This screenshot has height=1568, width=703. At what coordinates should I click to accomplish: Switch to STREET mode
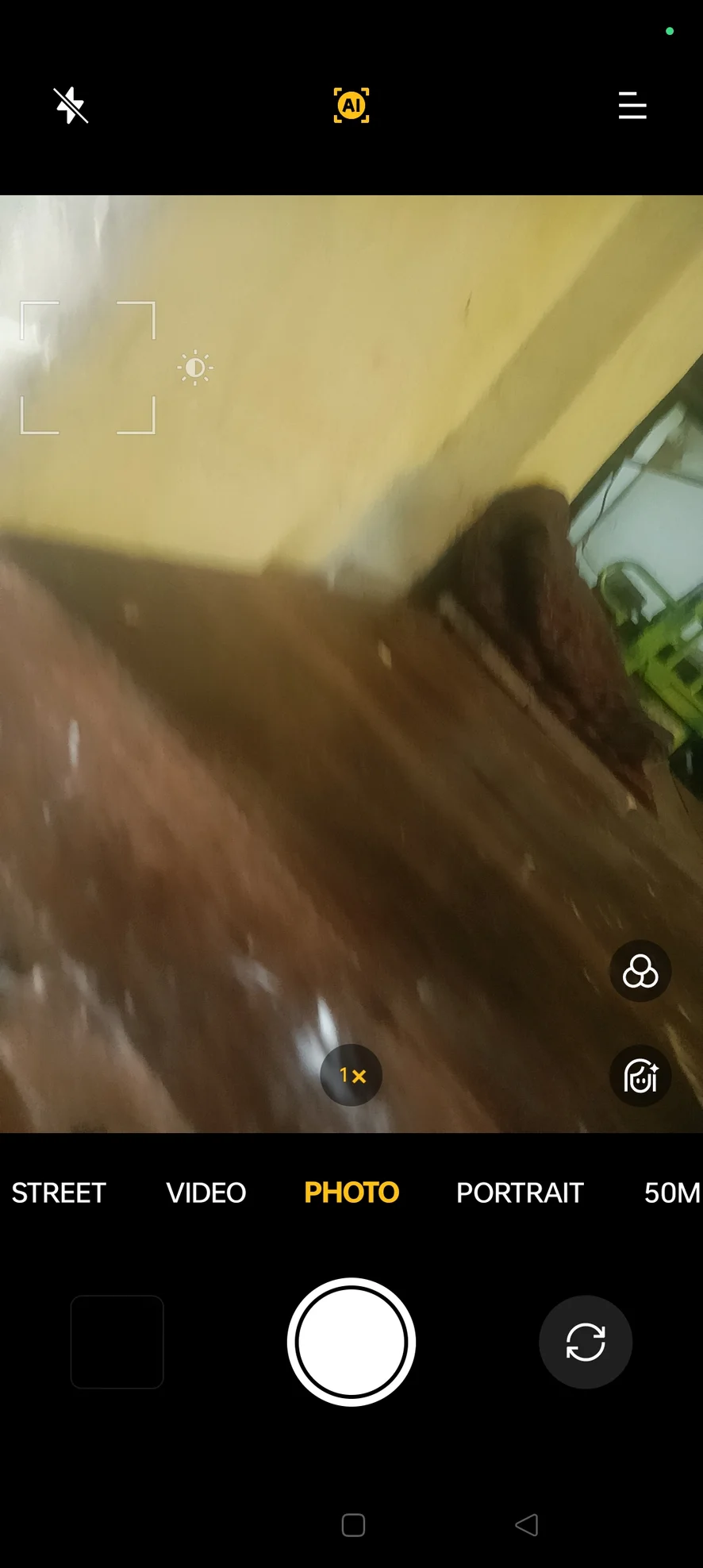[59, 1192]
